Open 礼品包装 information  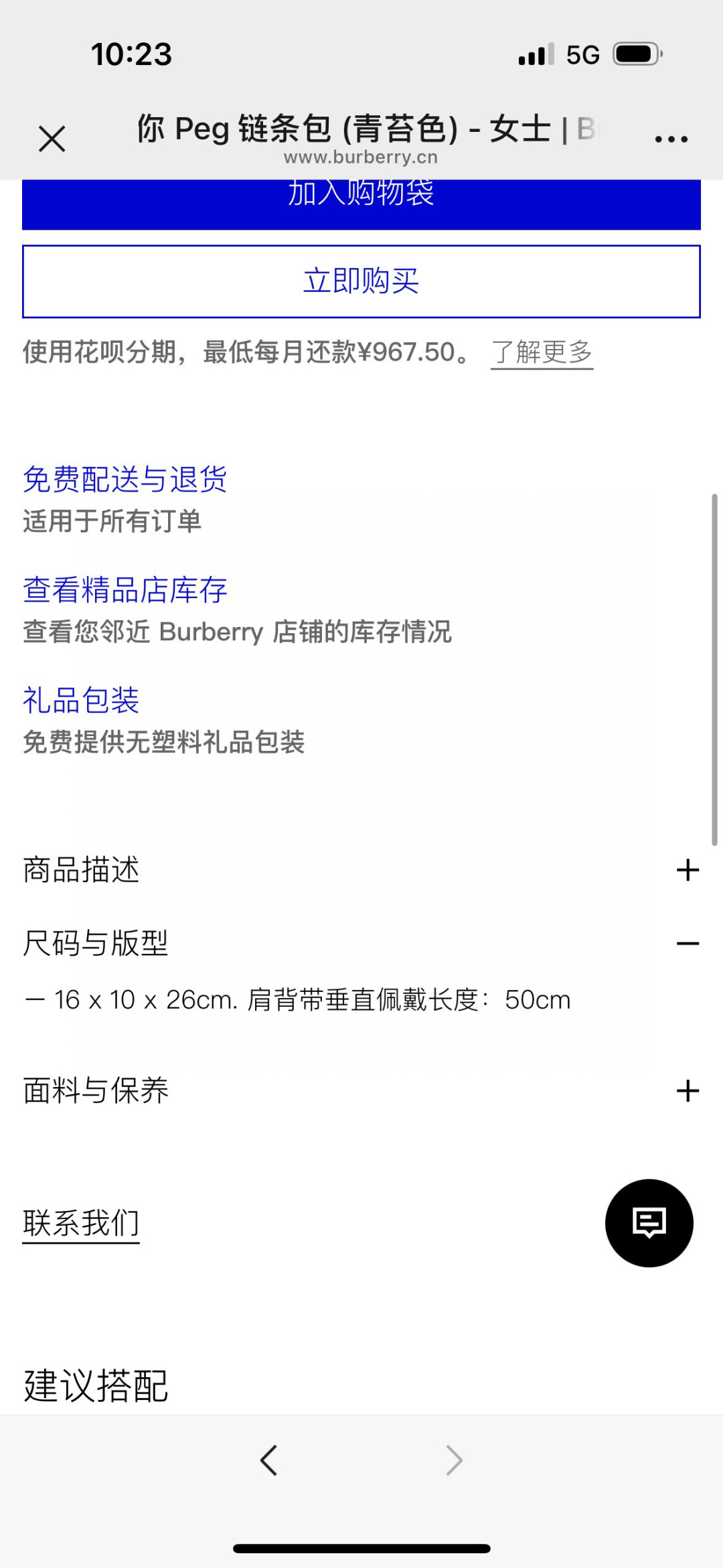tap(81, 701)
